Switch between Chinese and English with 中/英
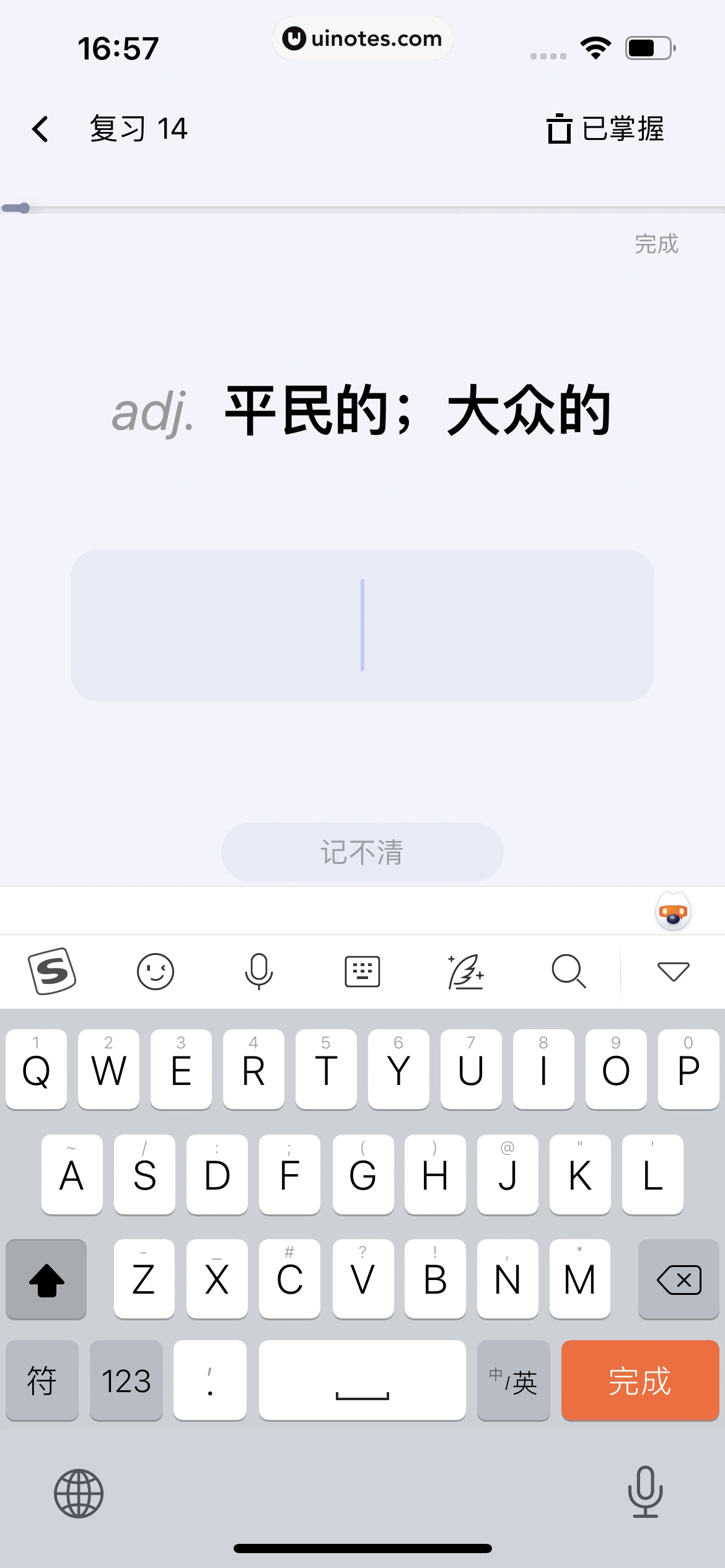Screen dimensions: 725x1568 pos(513,1381)
